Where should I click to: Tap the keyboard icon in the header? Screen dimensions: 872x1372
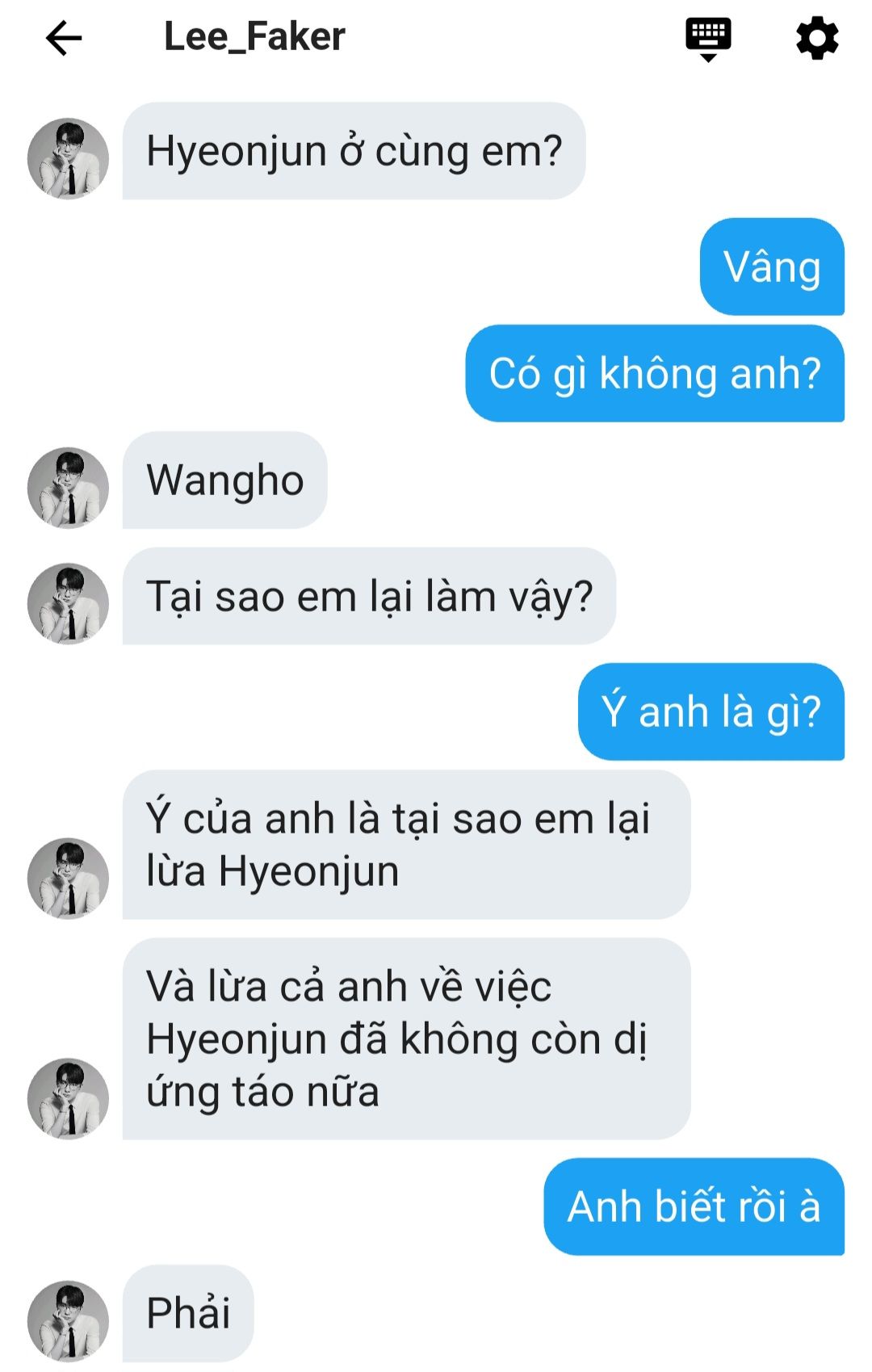point(708,38)
